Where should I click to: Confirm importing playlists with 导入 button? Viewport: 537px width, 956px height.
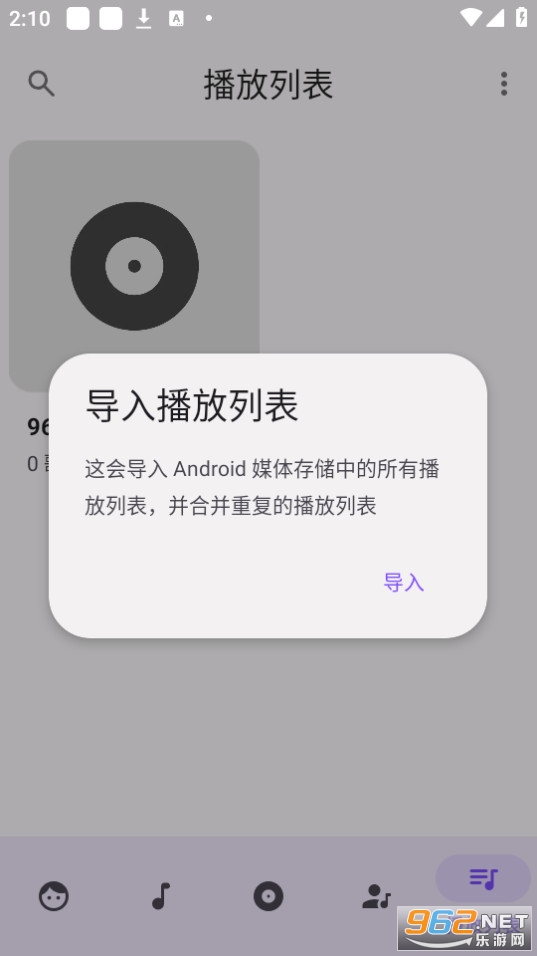tap(404, 582)
